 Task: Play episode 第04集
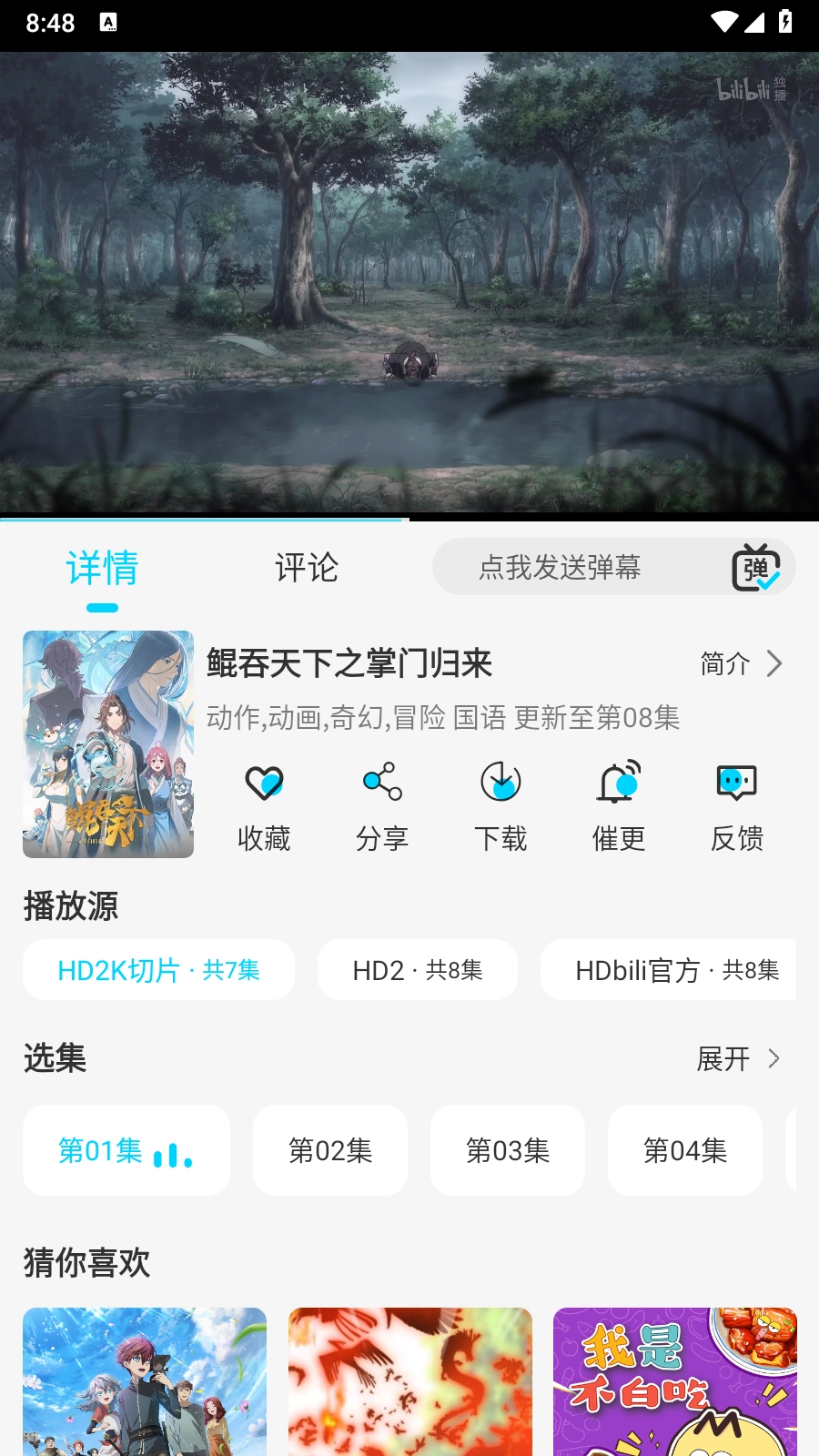point(685,1150)
